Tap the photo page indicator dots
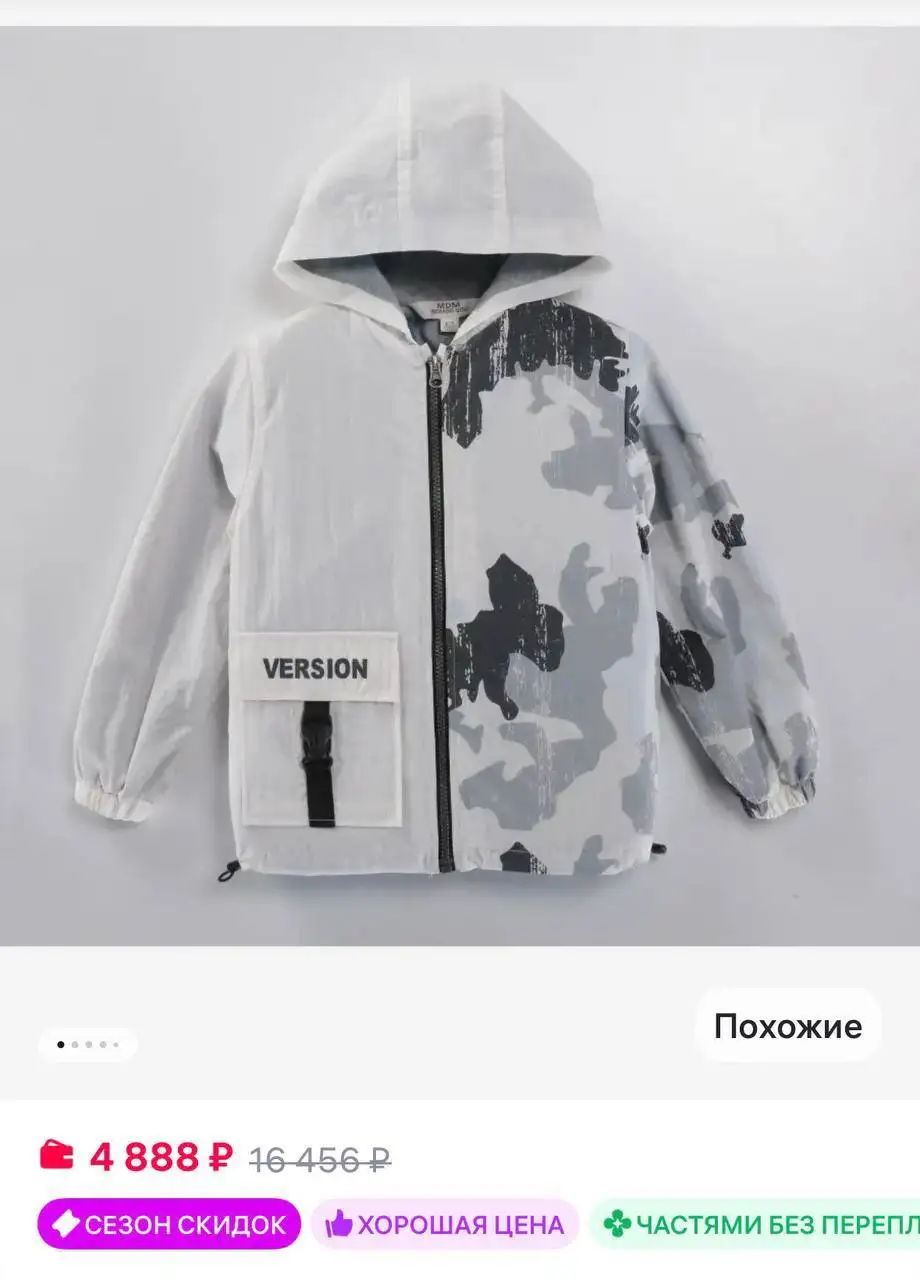The image size is (920, 1280). coord(88,1044)
